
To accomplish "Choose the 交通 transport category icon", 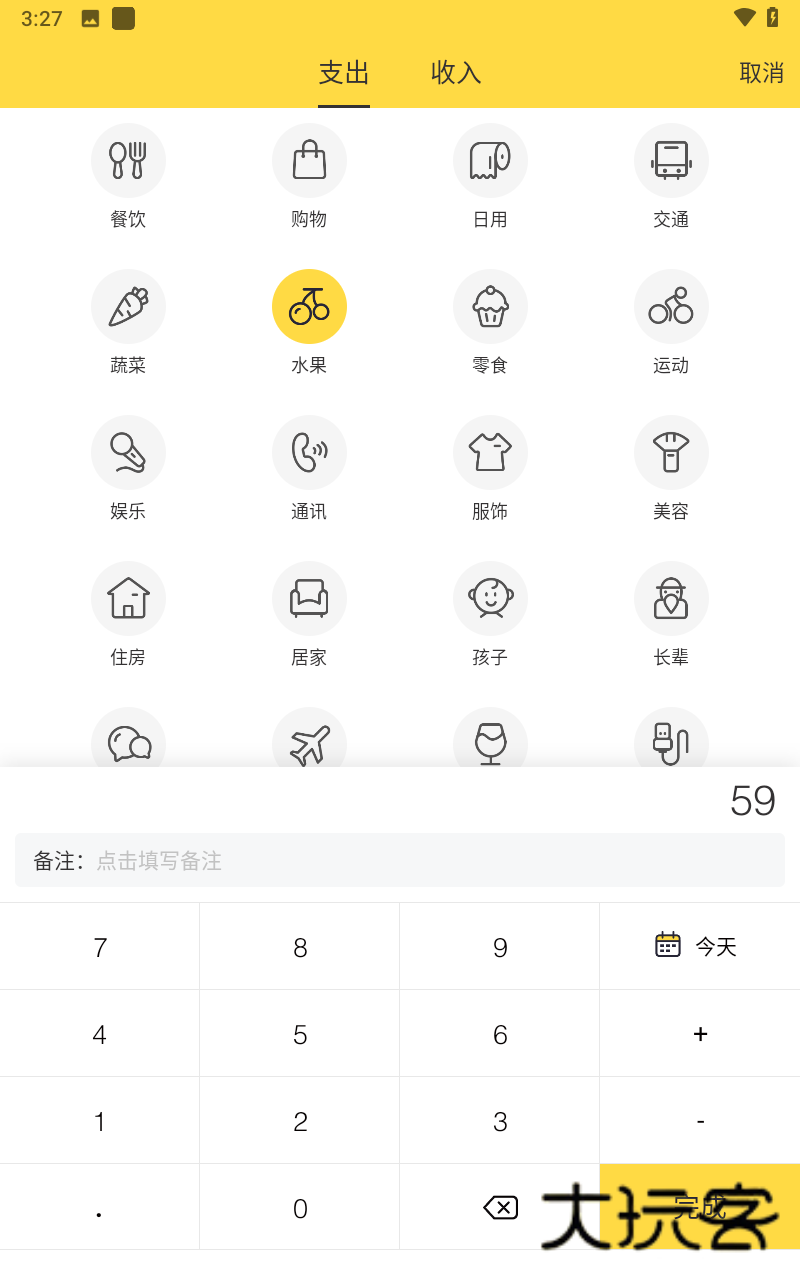I will (671, 160).
